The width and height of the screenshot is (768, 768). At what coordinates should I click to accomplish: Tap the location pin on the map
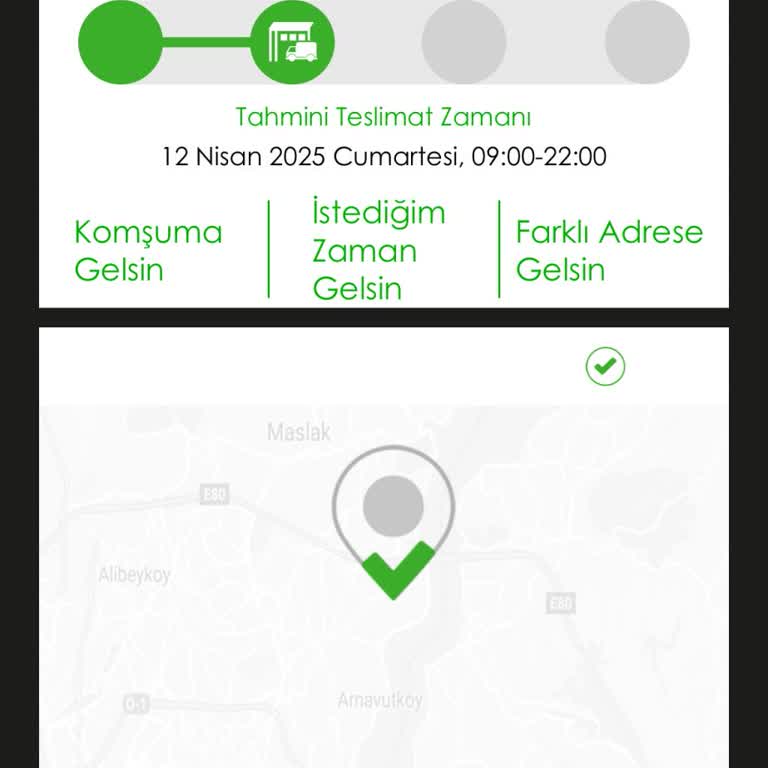[x=393, y=520]
